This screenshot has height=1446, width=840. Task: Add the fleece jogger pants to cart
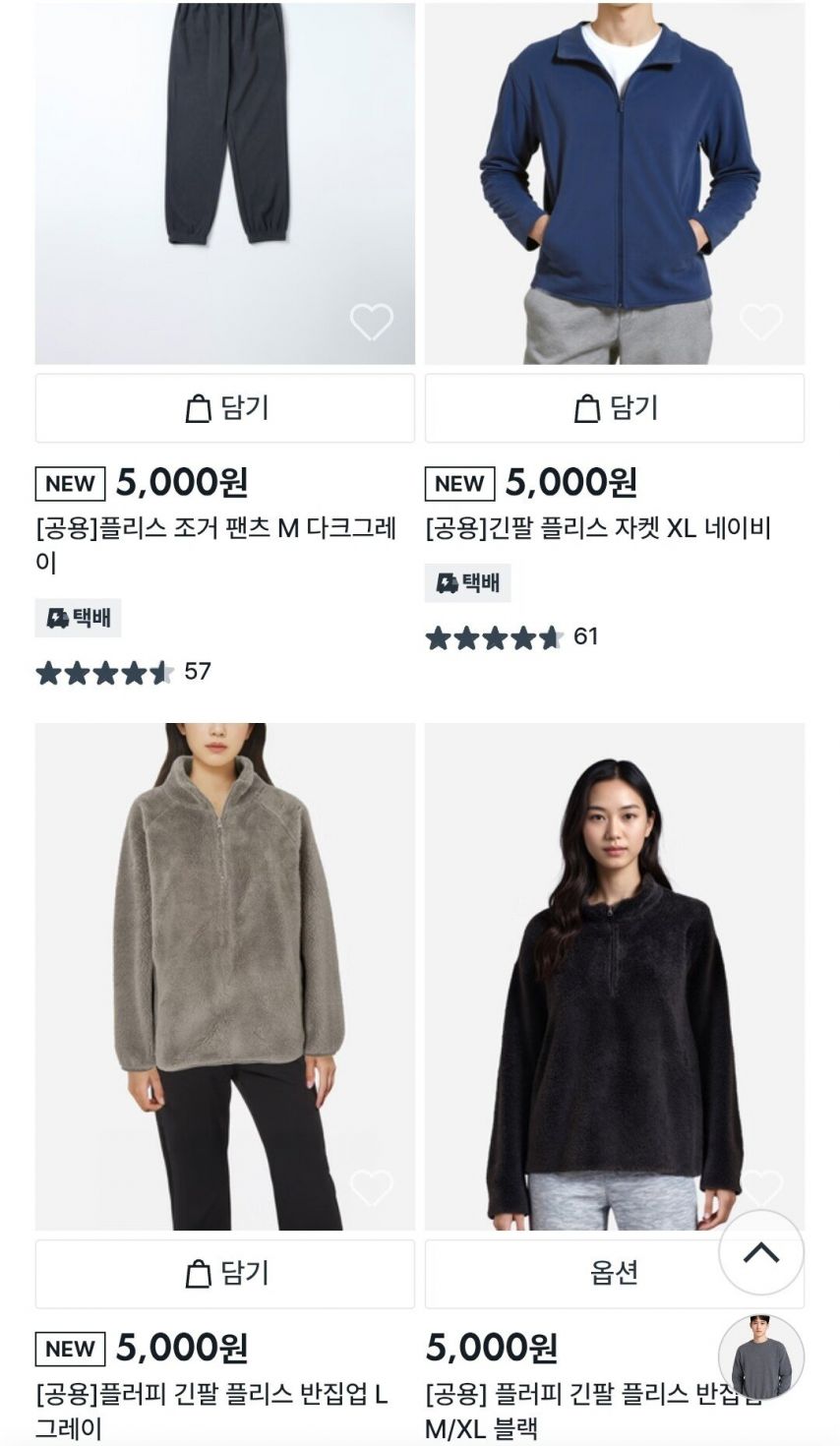(225, 408)
